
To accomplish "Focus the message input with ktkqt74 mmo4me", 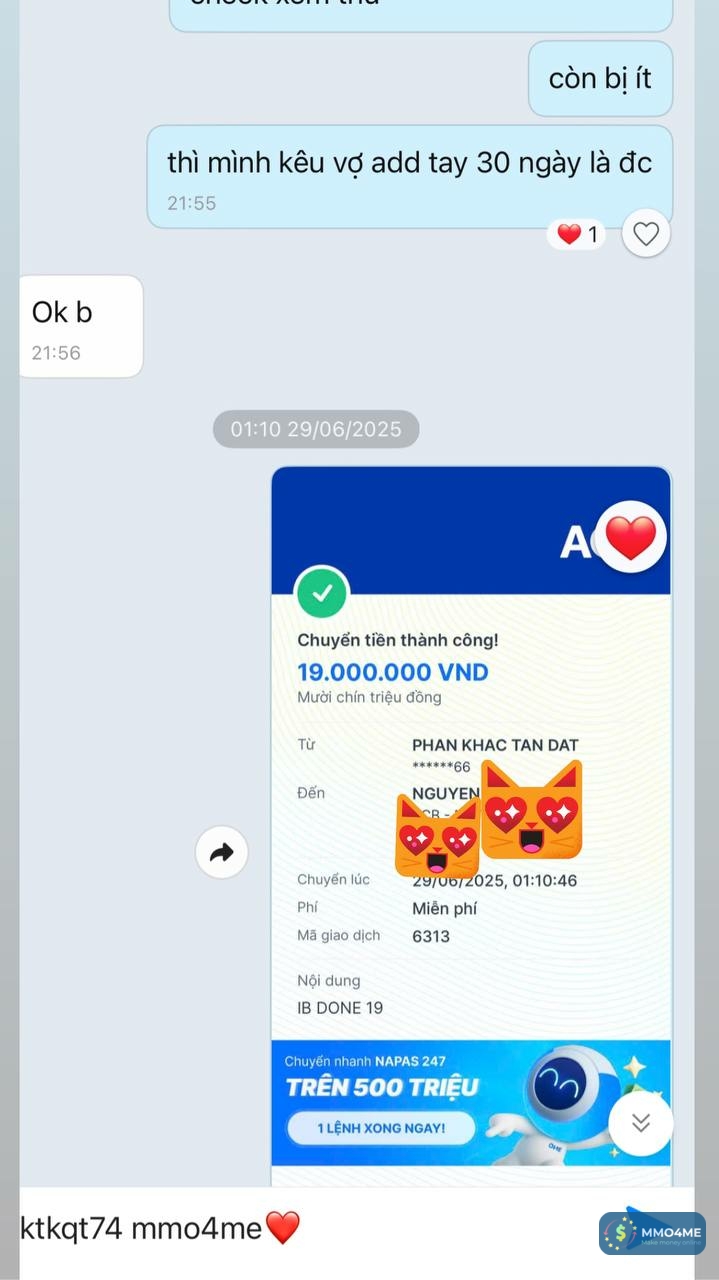I will click(x=300, y=1228).
